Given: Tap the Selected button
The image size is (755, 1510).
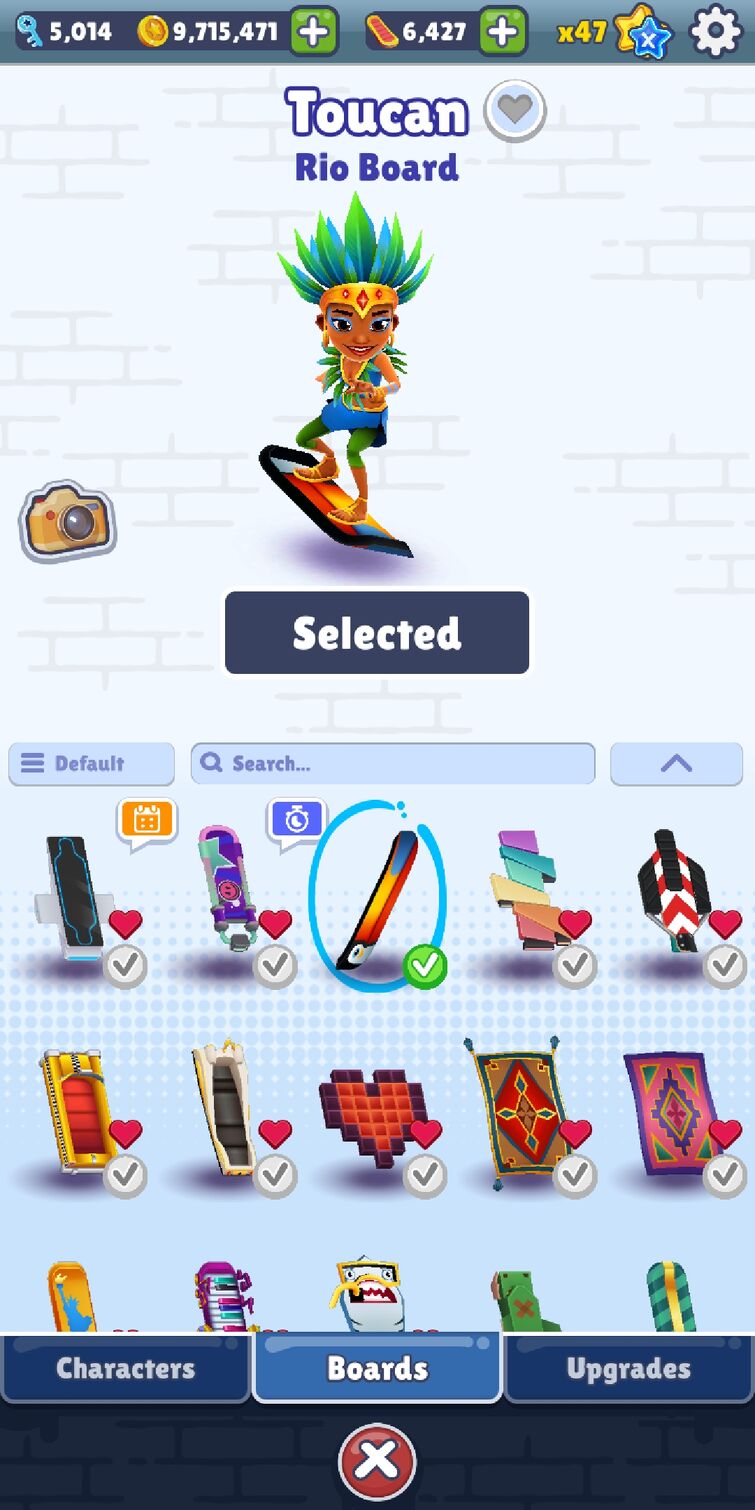Looking at the screenshot, I should [x=377, y=633].
